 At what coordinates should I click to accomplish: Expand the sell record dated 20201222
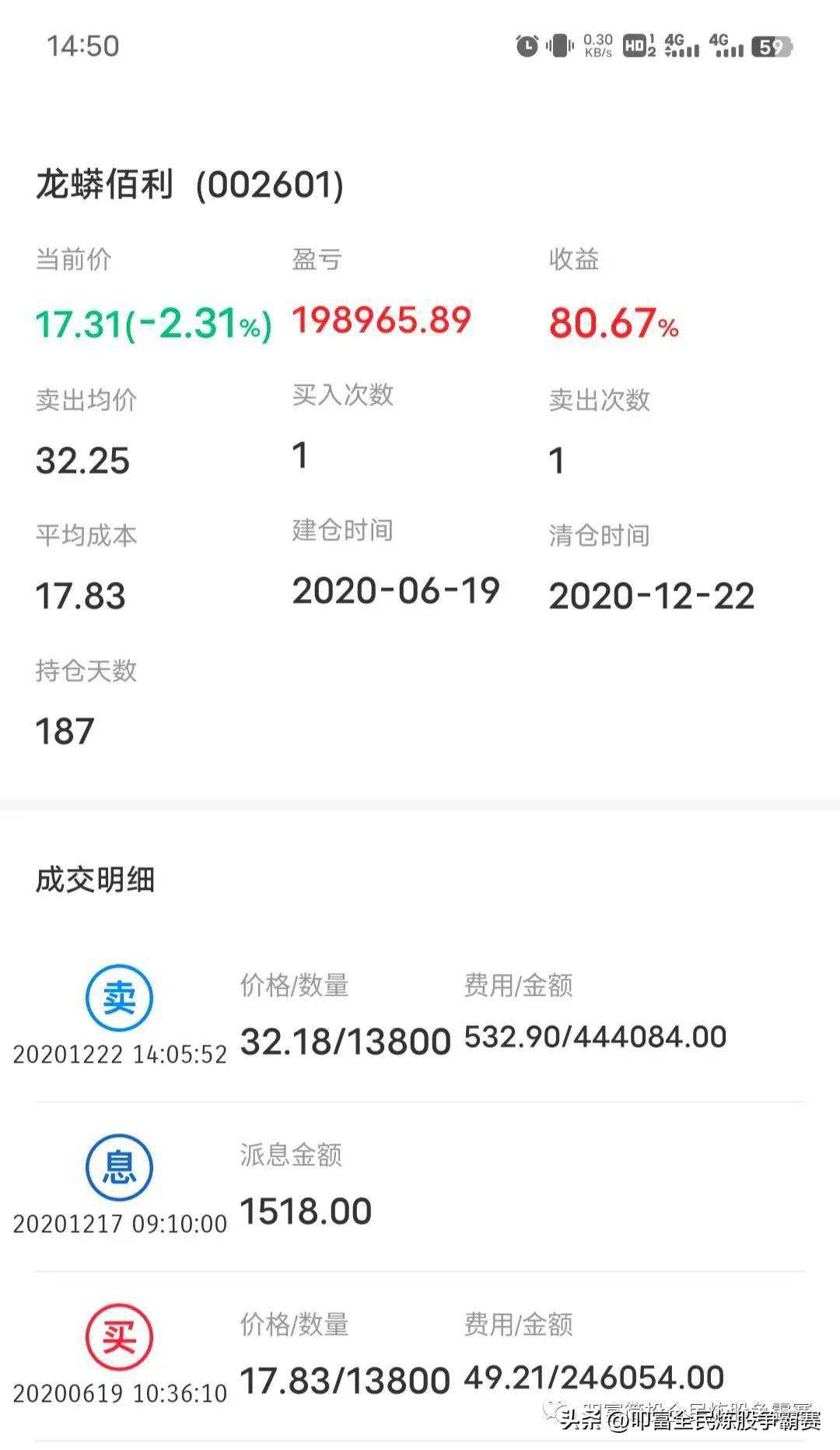(x=121, y=1054)
